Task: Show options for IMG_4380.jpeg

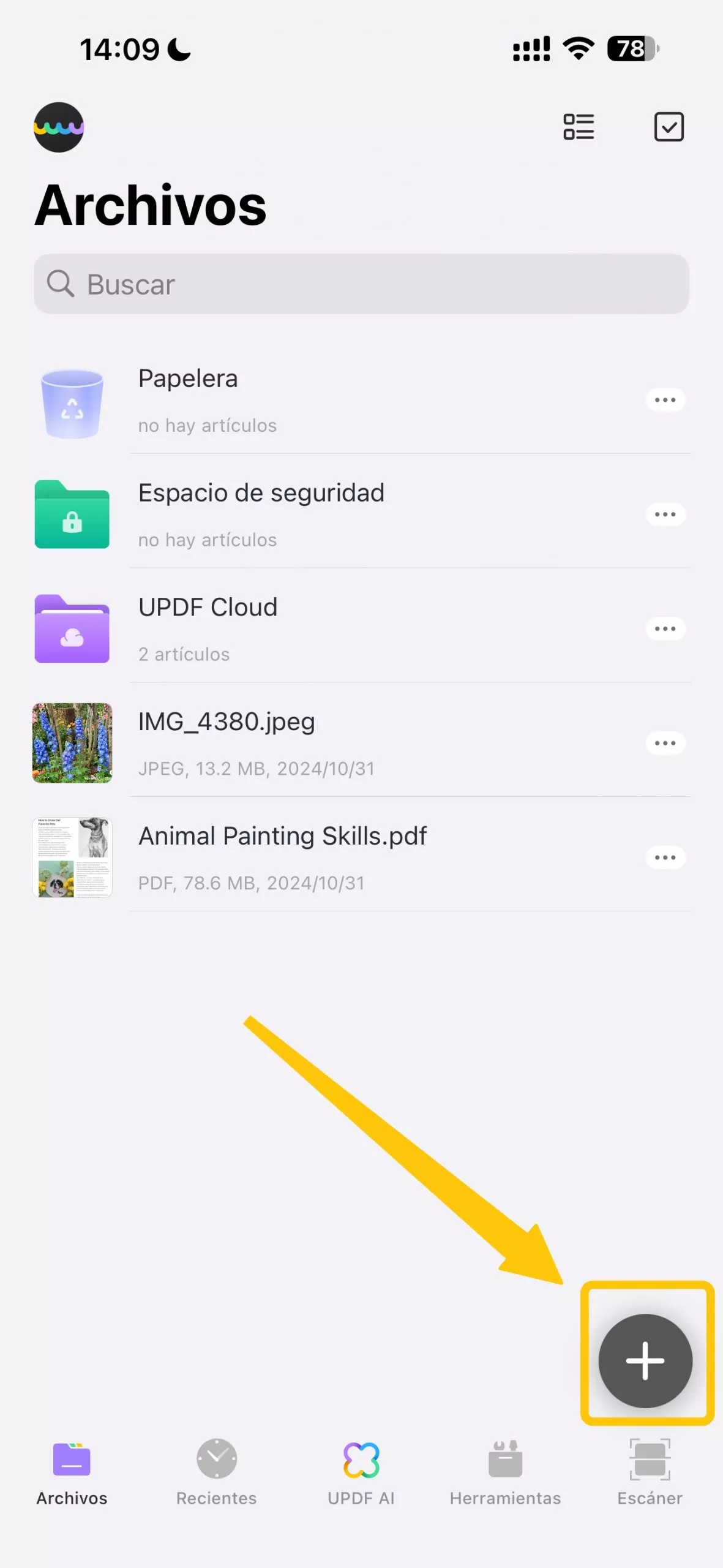Action: pos(665,744)
